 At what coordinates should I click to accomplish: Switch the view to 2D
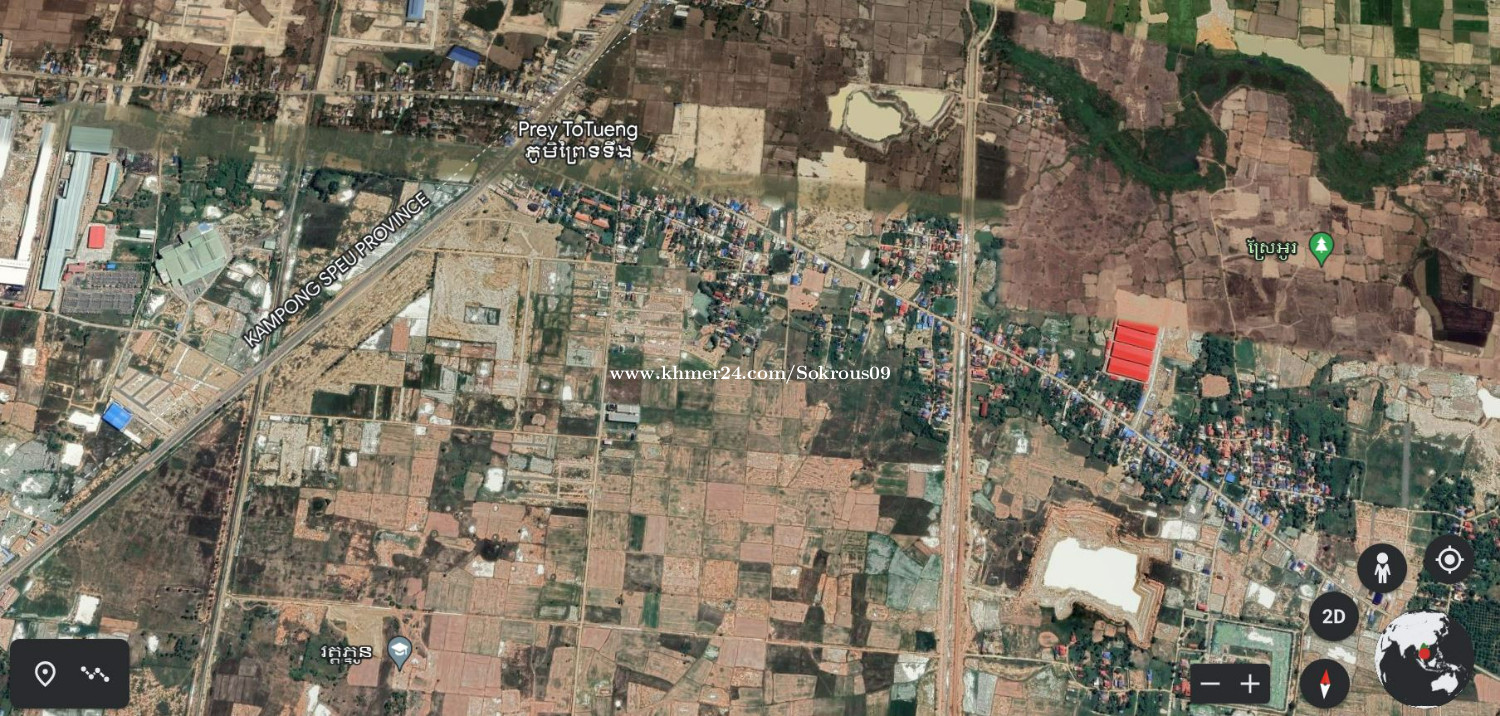(1333, 616)
